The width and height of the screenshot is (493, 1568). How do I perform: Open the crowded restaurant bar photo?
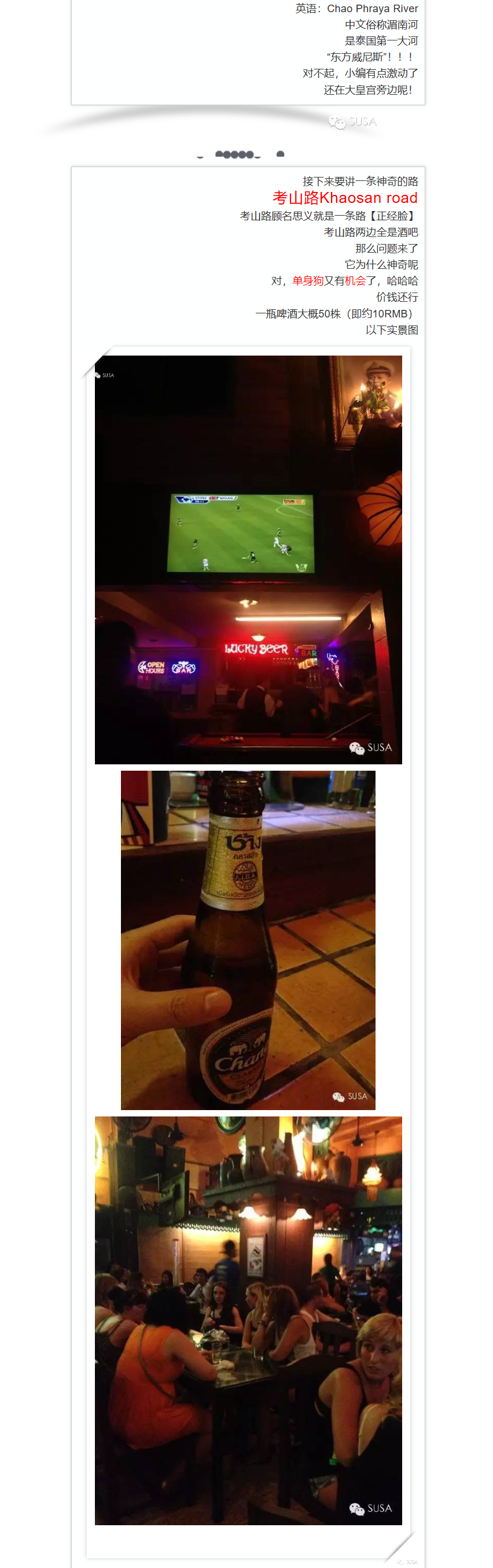tap(248, 1319)
